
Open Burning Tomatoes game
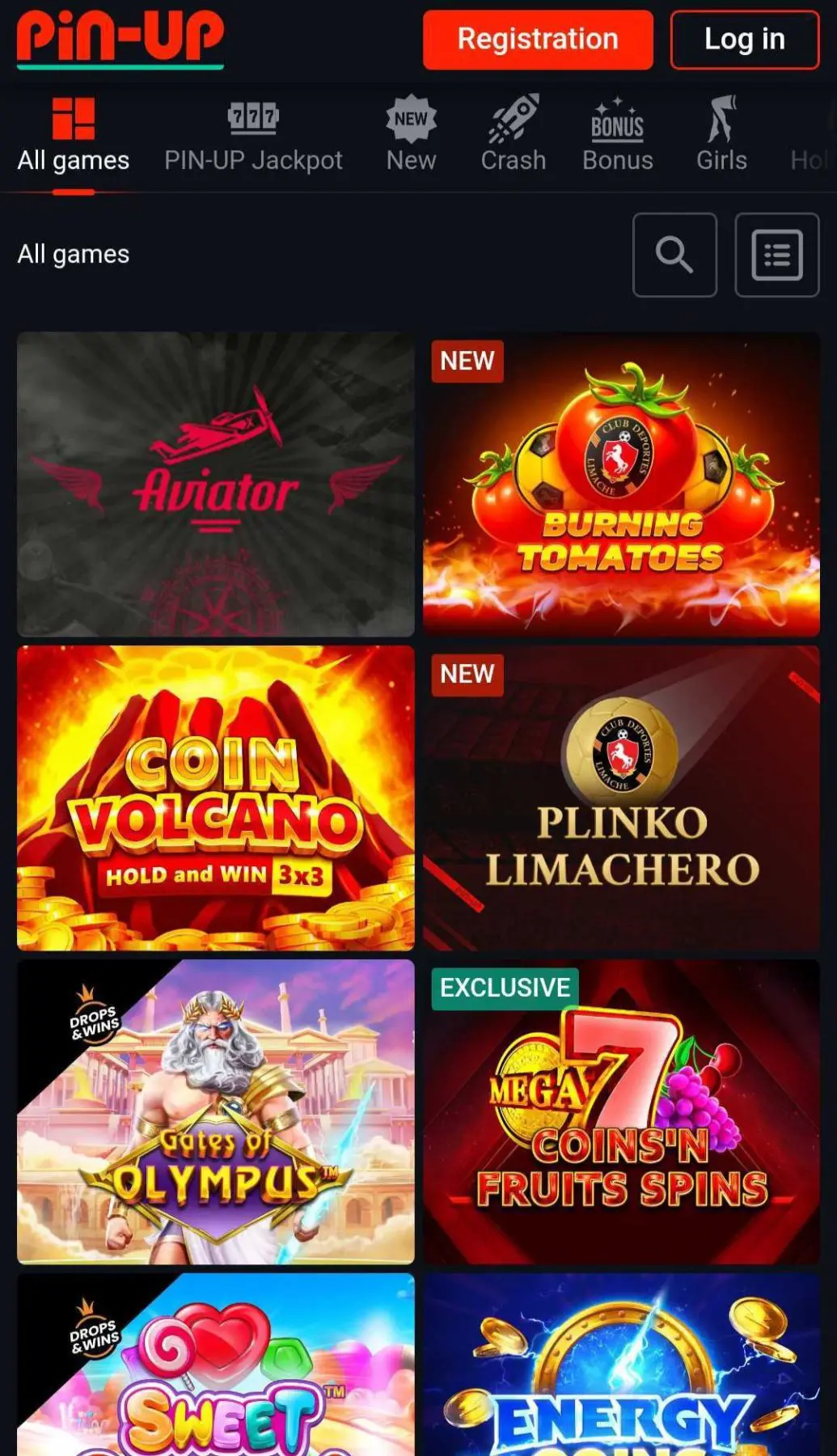621,484
